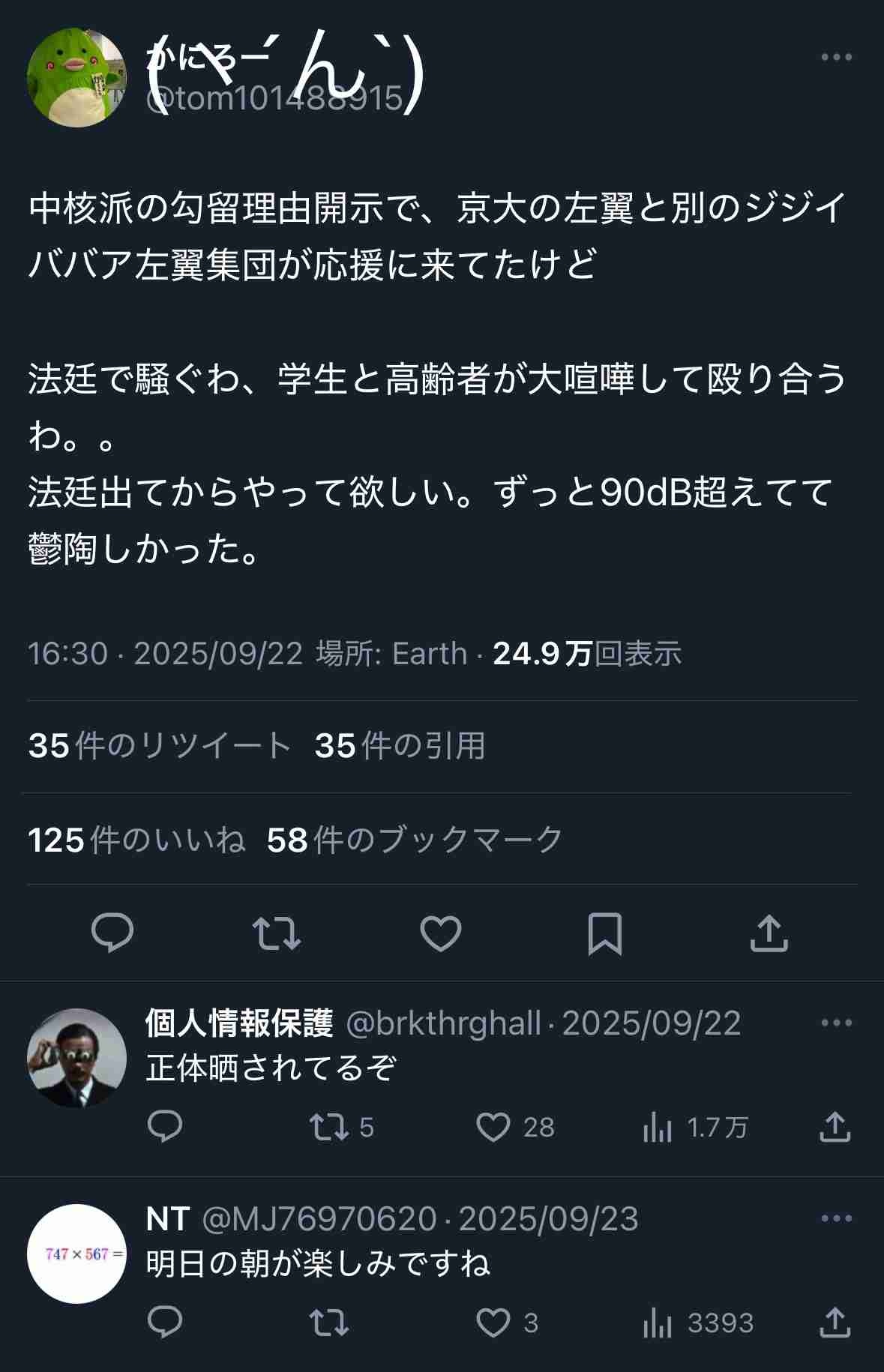Retweet the main tweet
The image size is (884, 1372).
pos(277,933)
